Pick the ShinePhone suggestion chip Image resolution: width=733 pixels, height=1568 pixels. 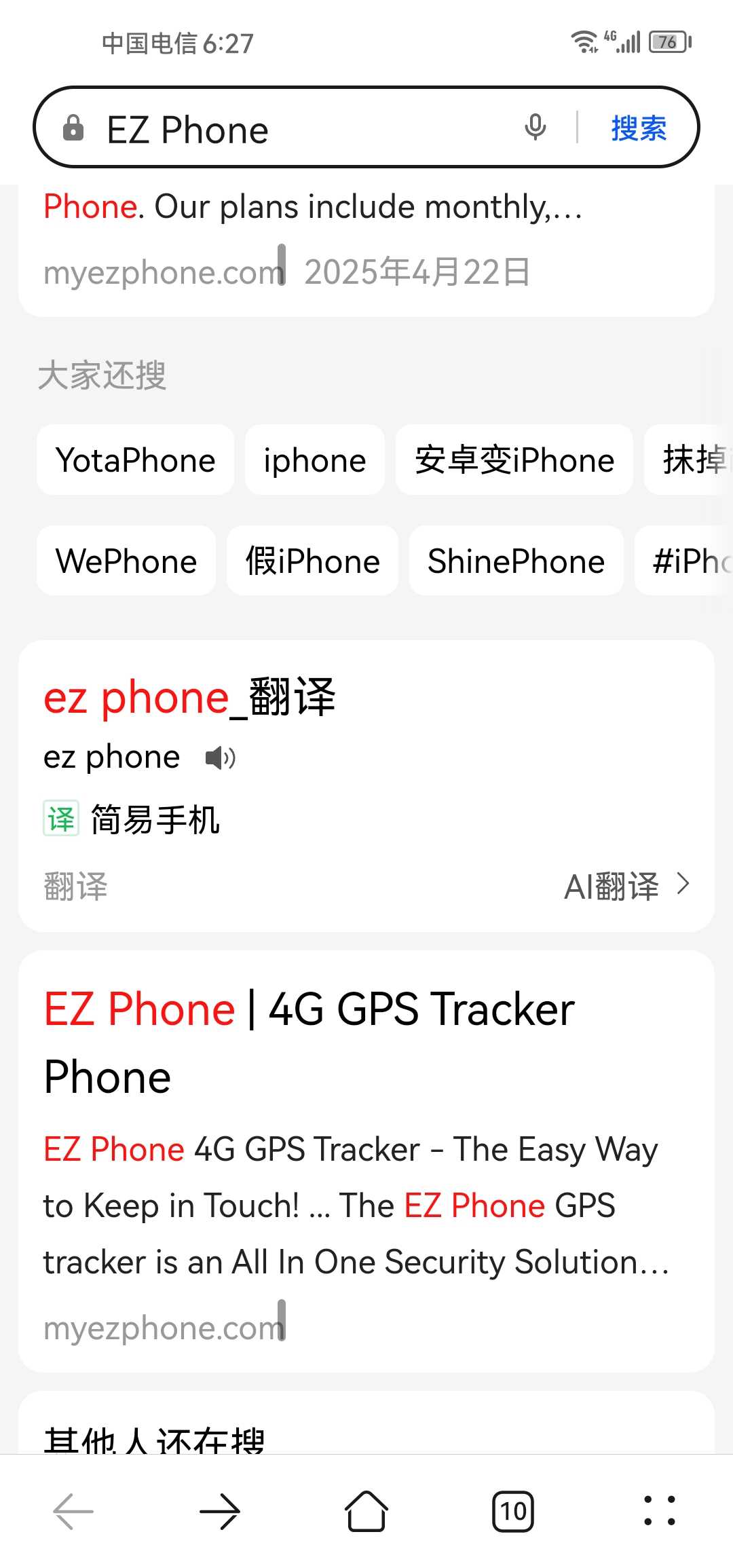tap(516, 561)
